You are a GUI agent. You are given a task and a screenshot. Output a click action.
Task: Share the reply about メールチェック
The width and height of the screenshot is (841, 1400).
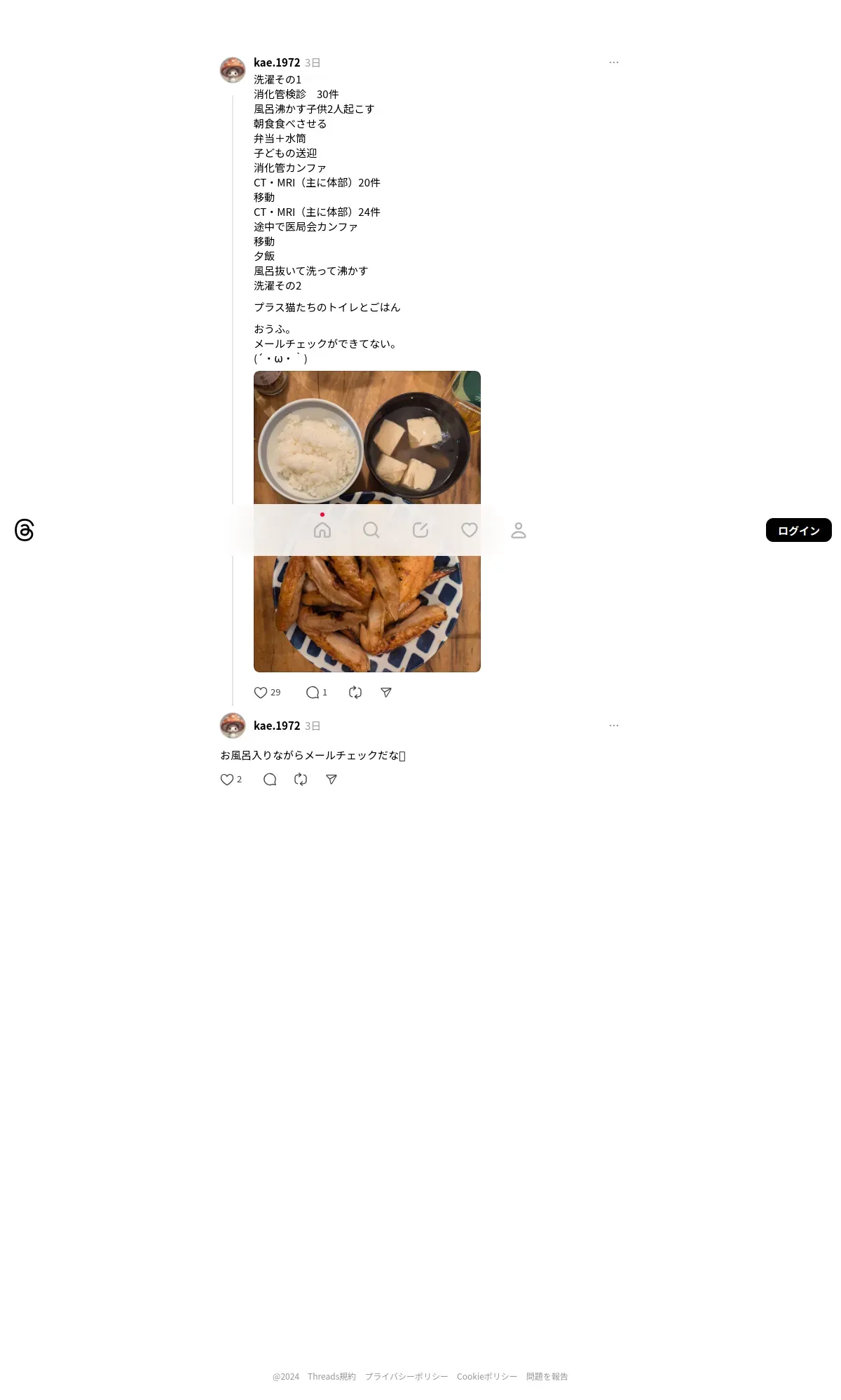[331, 780]
